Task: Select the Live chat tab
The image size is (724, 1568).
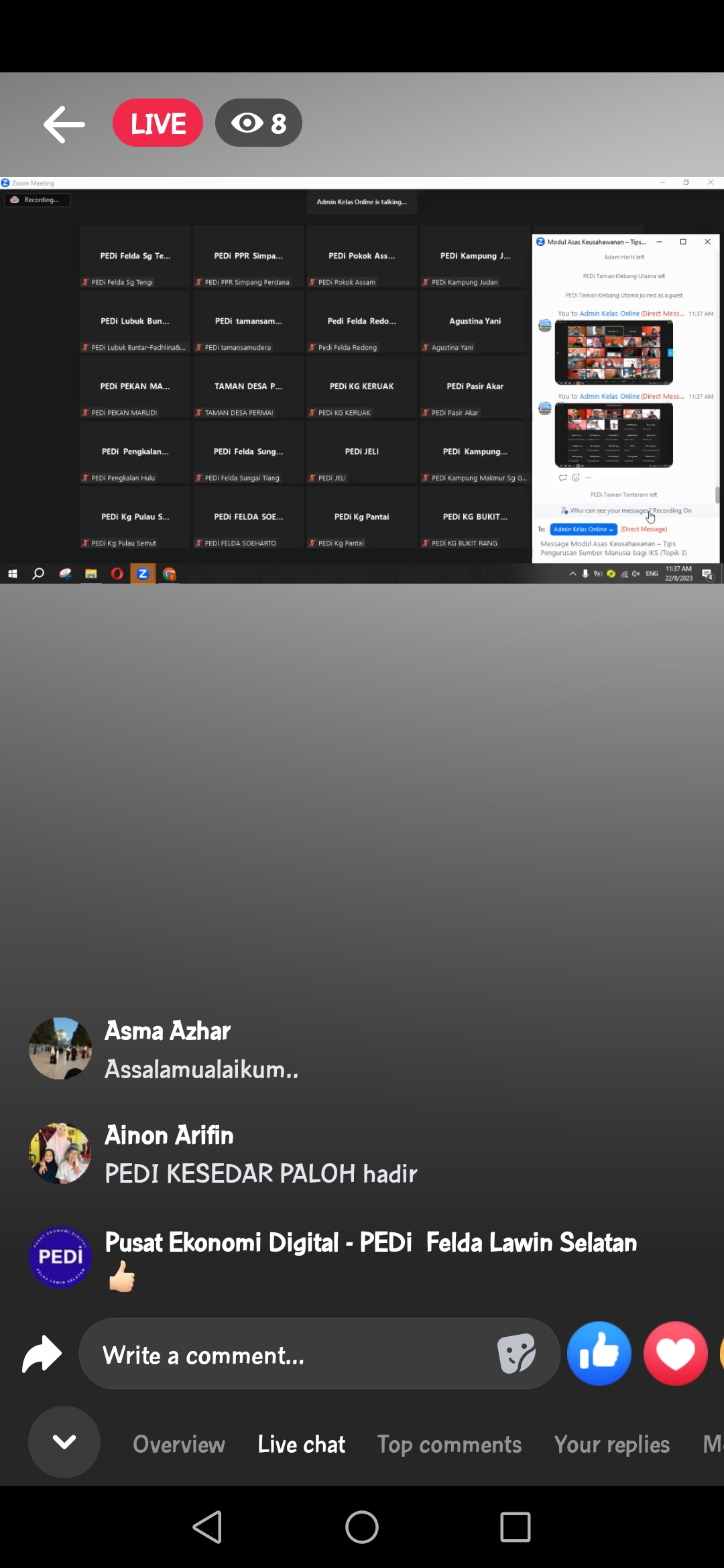Action: coord(302,1444)
